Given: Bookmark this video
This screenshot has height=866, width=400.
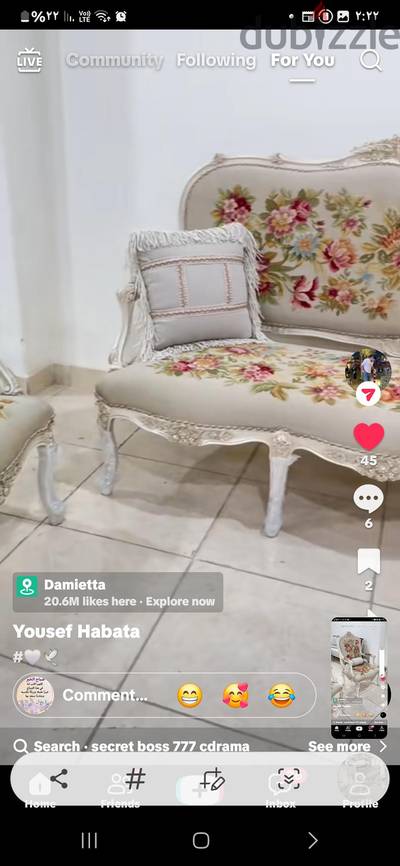Looking at the screenshot, I should tap(369, 562).
